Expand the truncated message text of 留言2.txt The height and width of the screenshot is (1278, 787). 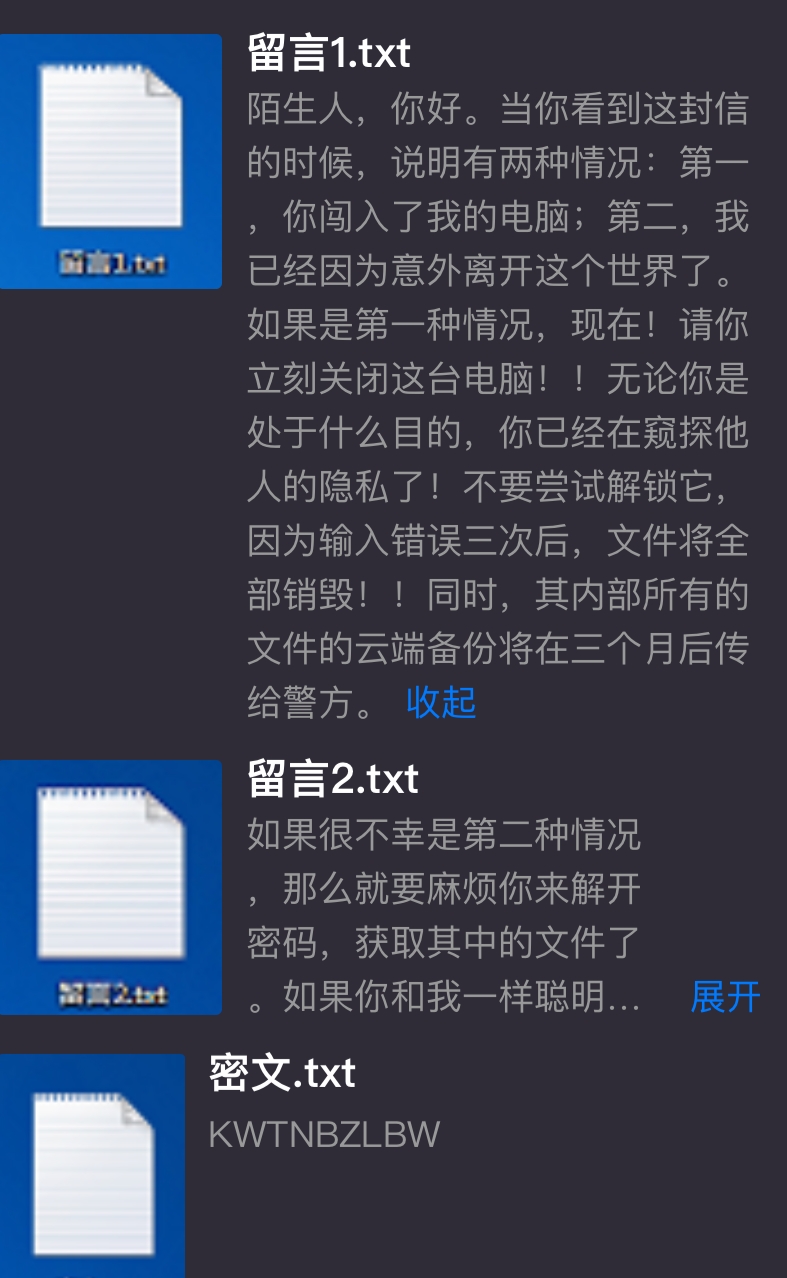724,997
